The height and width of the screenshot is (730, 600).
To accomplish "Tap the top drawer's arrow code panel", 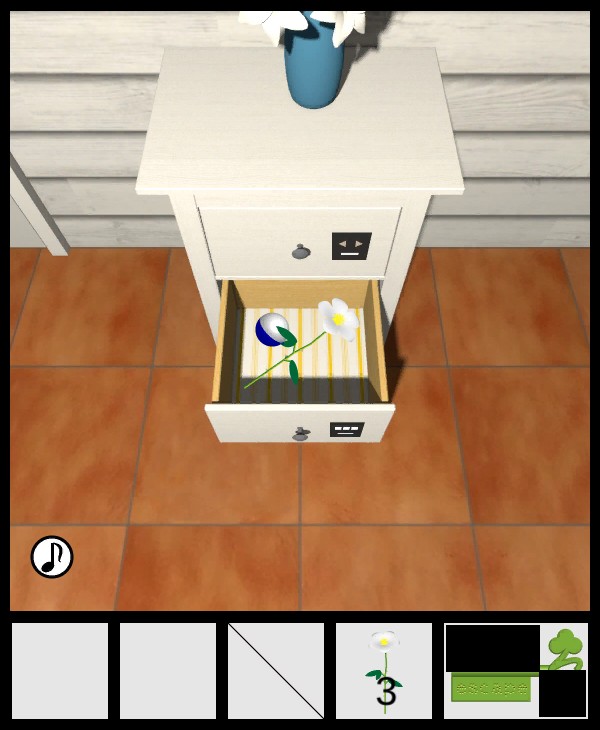I will tap(351, 246).
